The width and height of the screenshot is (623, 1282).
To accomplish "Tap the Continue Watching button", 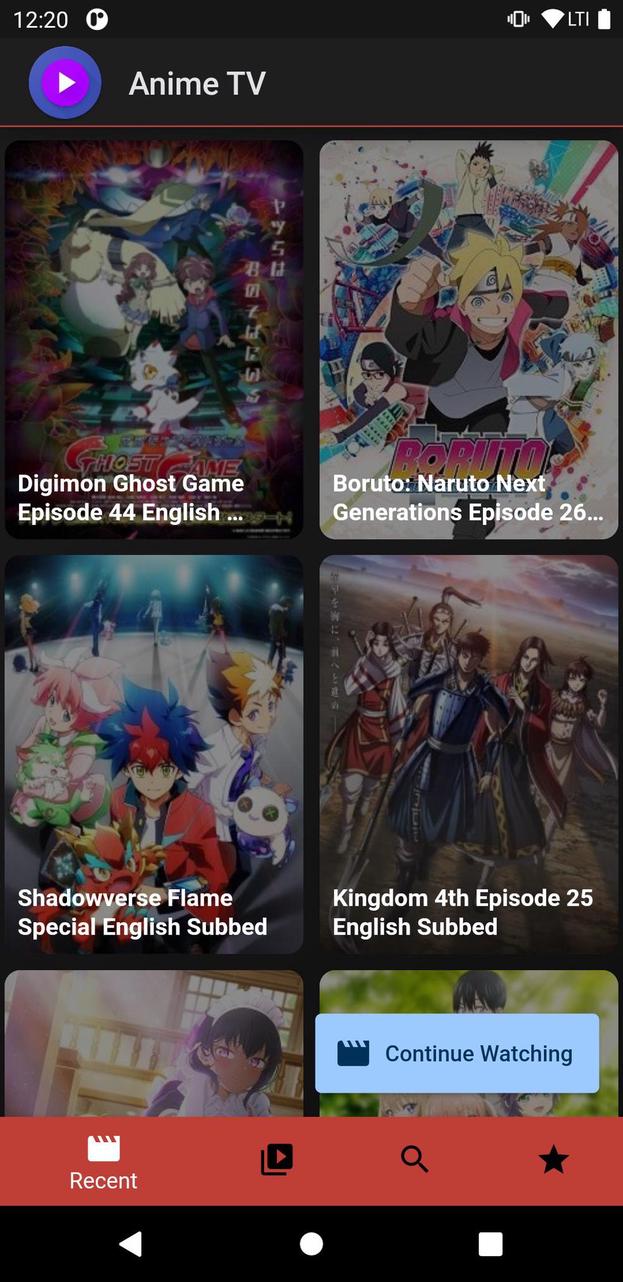I will click(x=457, y=1053).
